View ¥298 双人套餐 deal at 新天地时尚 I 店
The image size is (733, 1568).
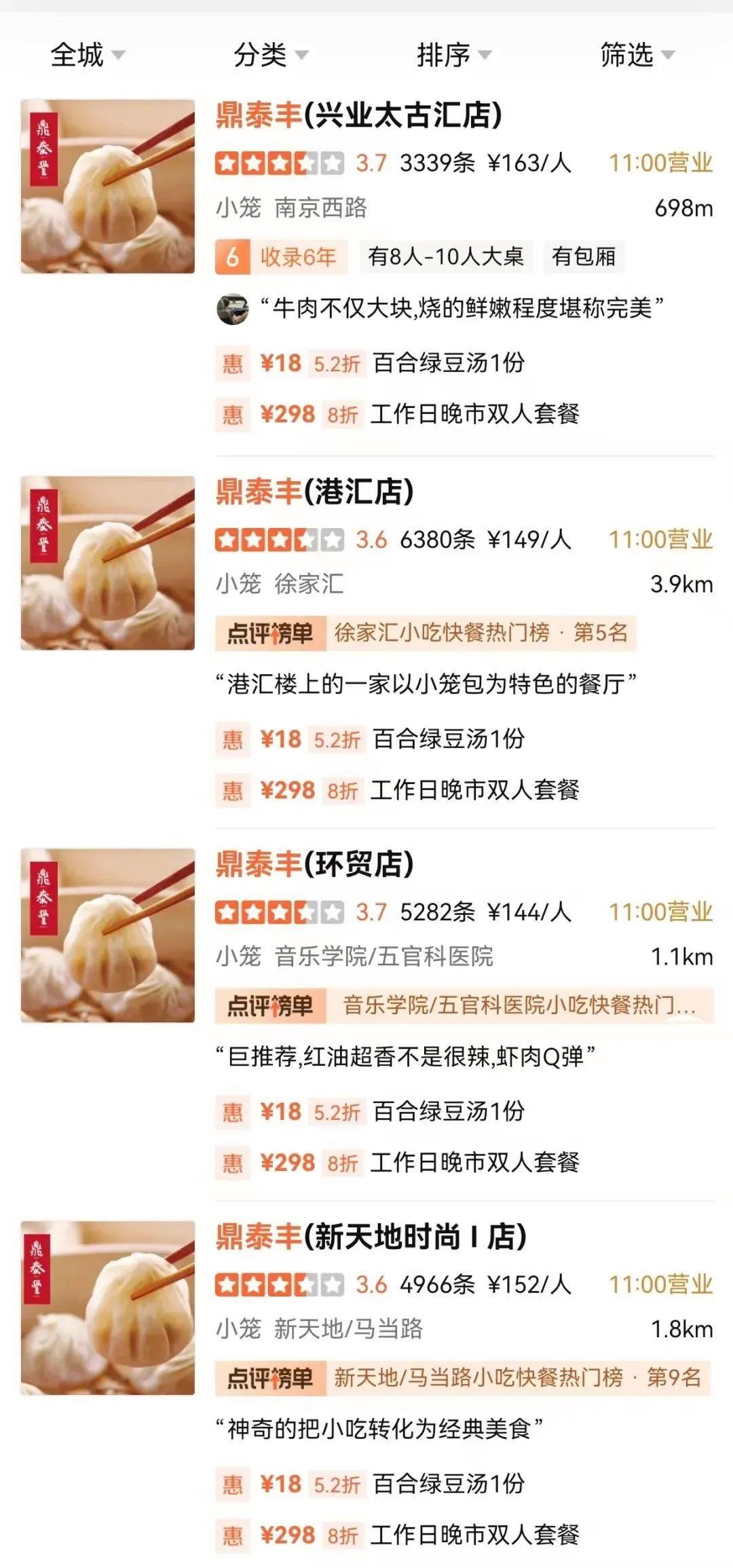pos(419,1535)
